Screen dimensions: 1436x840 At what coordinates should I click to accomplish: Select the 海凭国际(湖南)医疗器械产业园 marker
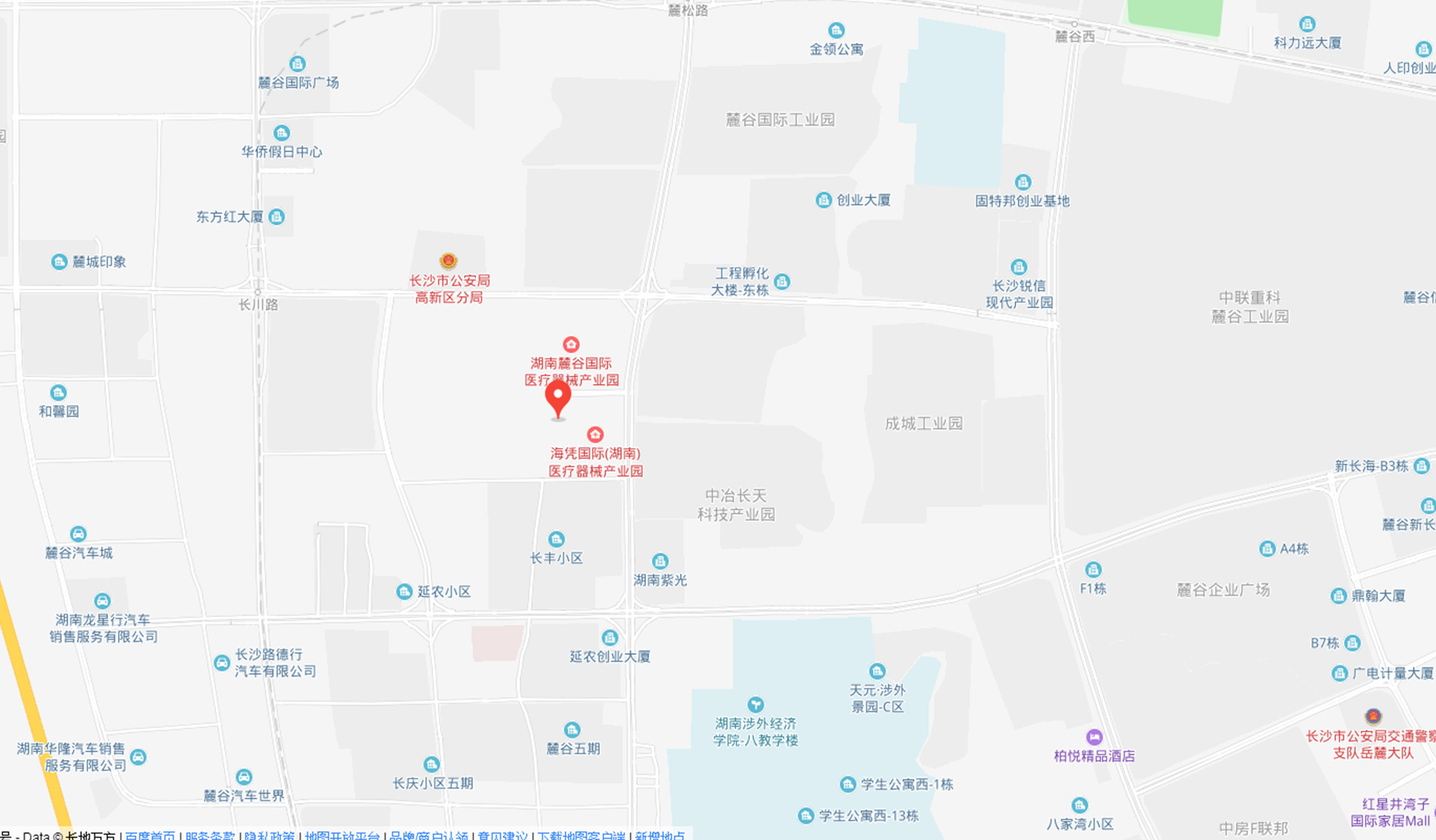pos(595,434)
